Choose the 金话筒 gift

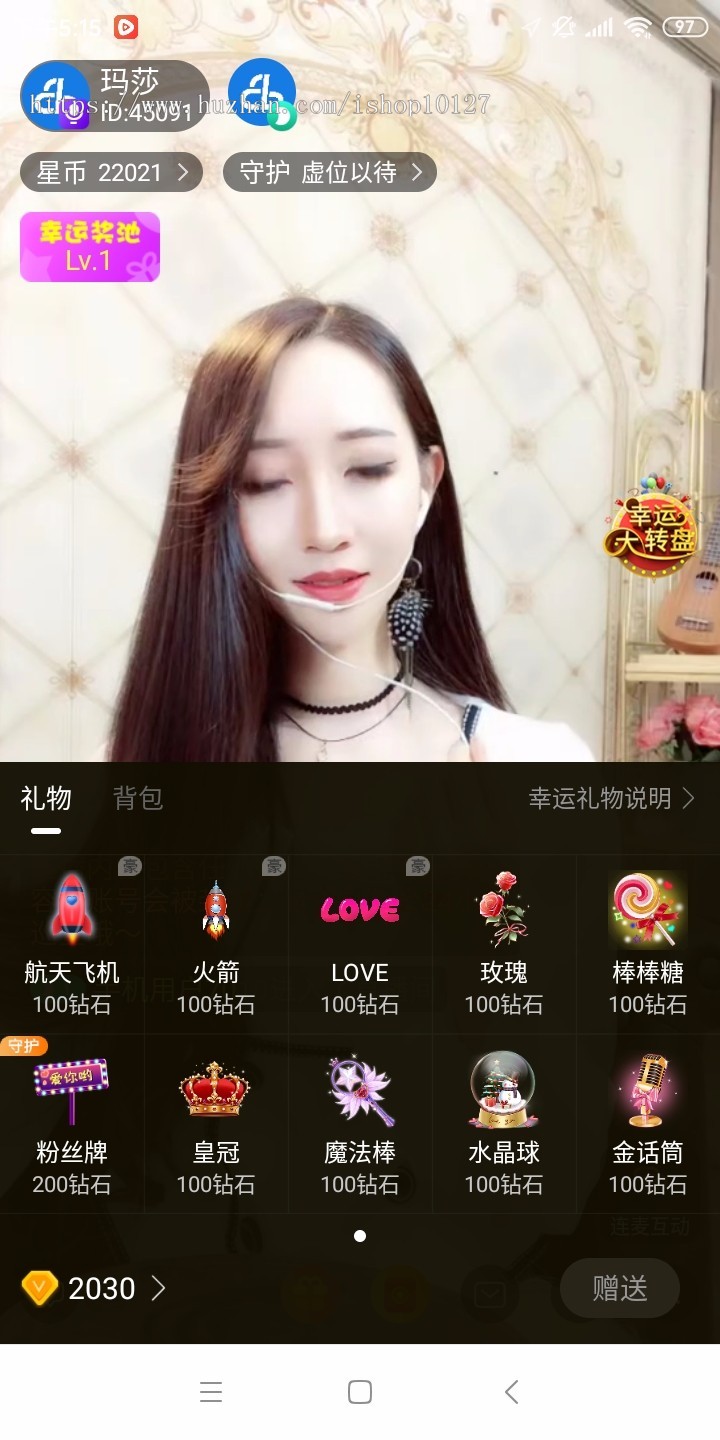pyautogui.click(x=648, y=1122)
